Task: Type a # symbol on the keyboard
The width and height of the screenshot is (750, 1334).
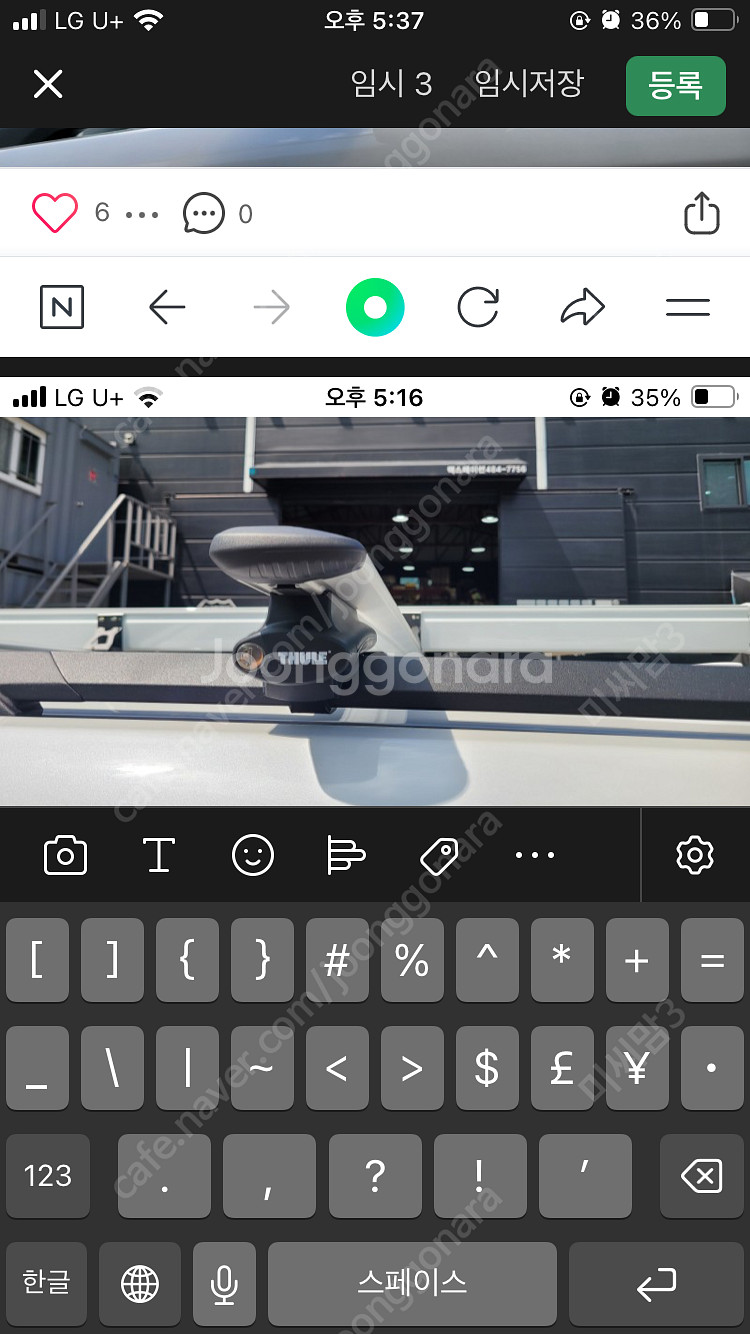Action: tap(337, 961)
